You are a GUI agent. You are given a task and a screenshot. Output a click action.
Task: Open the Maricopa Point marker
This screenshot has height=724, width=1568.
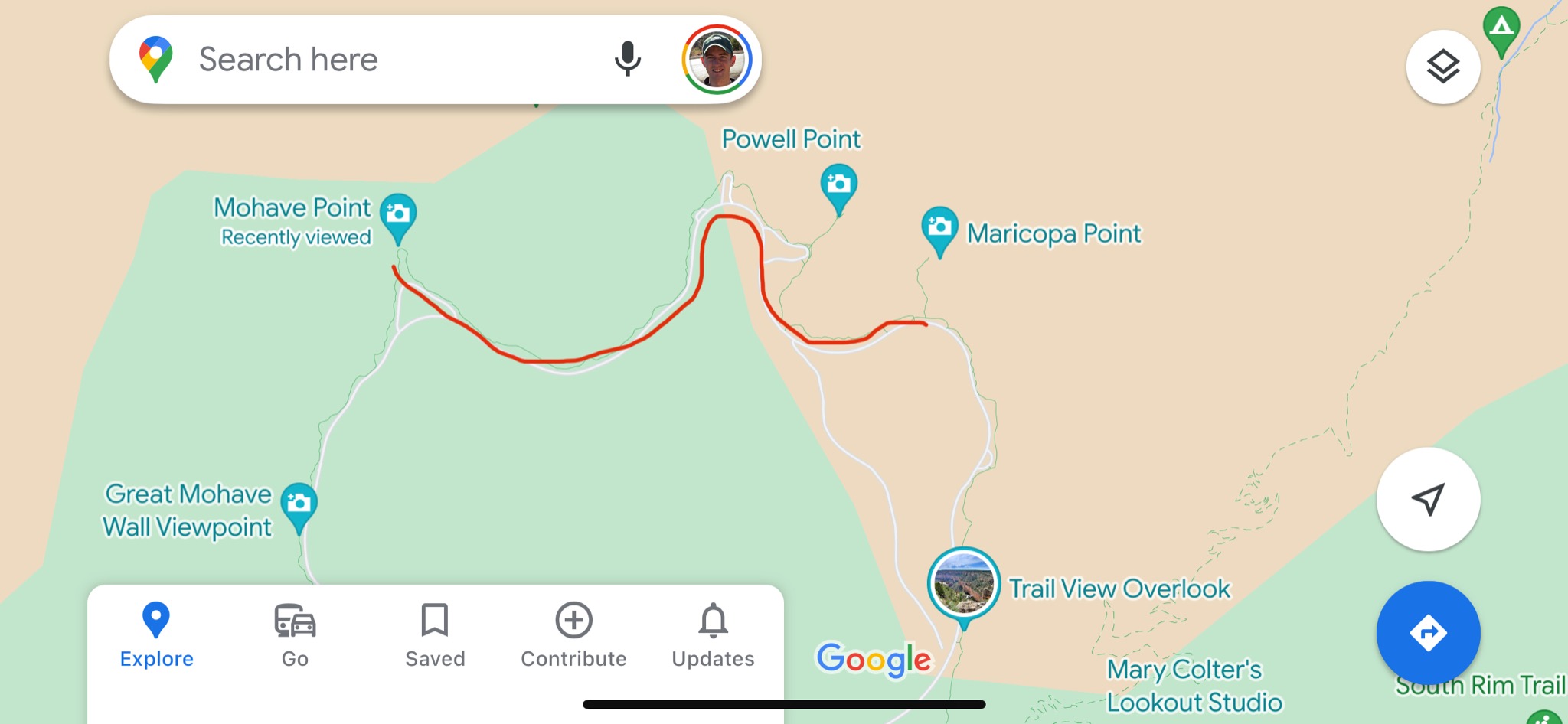pyautogui.click(x=939, y=228)
